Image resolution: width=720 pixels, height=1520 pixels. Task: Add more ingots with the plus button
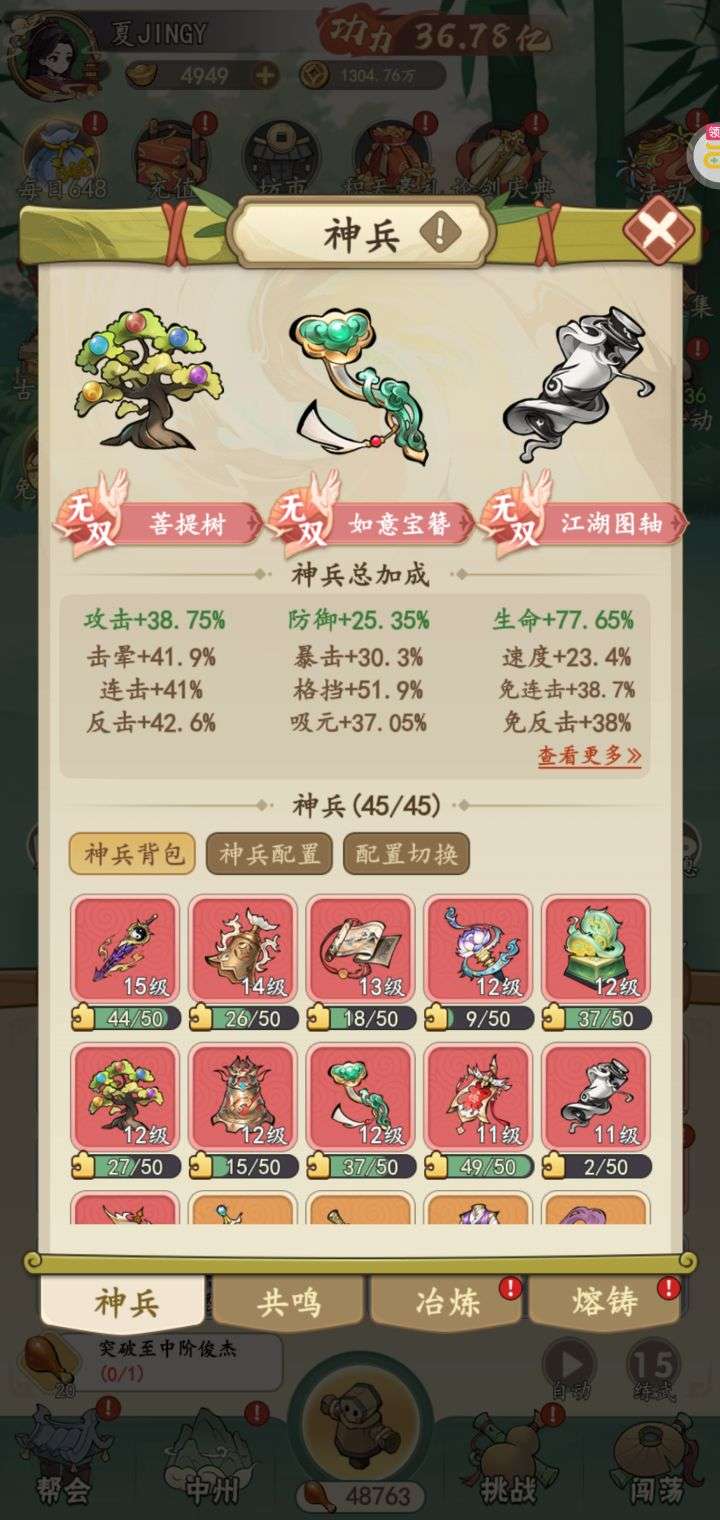click(265, 75)
